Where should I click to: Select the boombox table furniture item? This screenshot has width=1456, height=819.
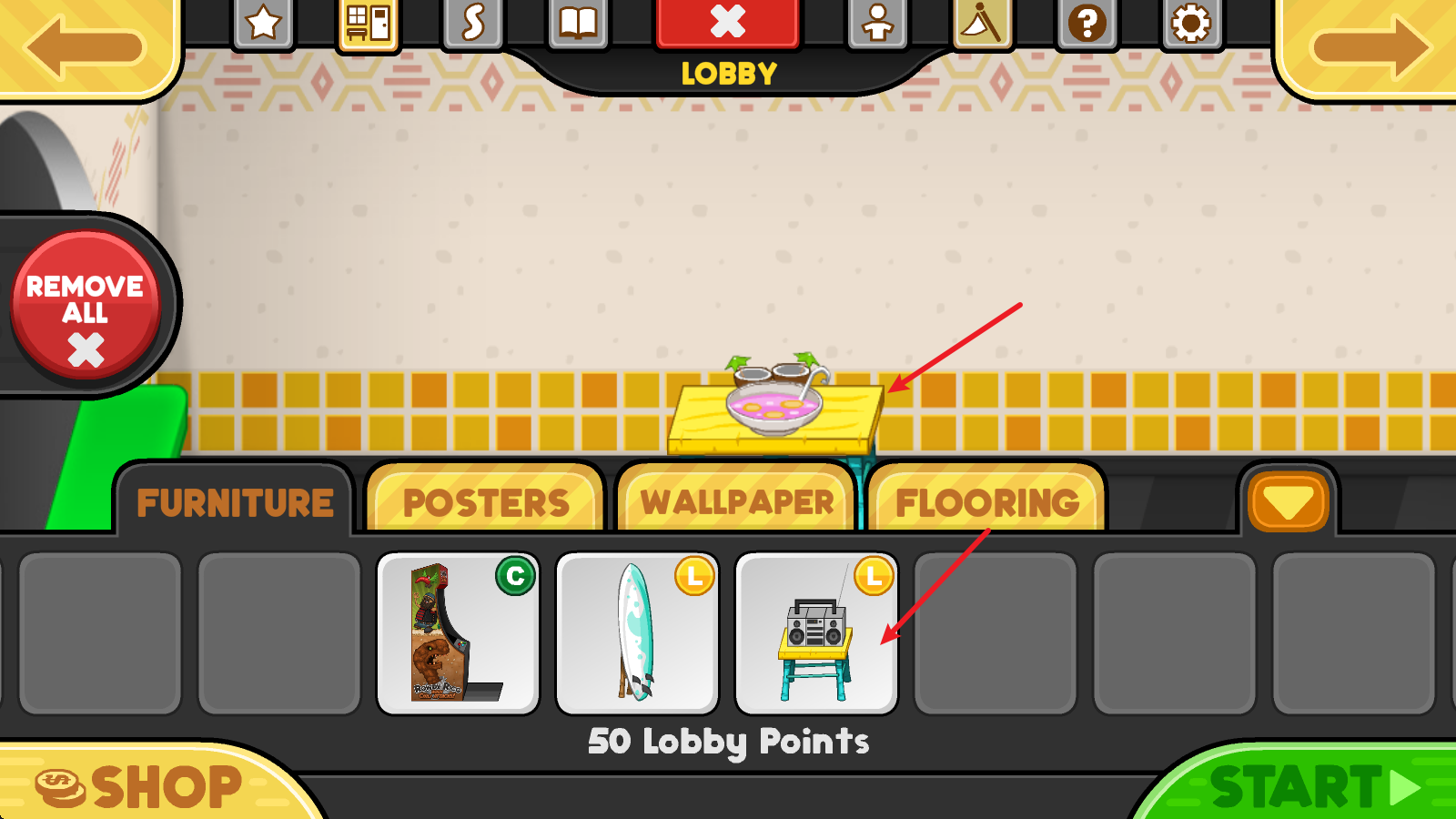(x=816, y=633)
